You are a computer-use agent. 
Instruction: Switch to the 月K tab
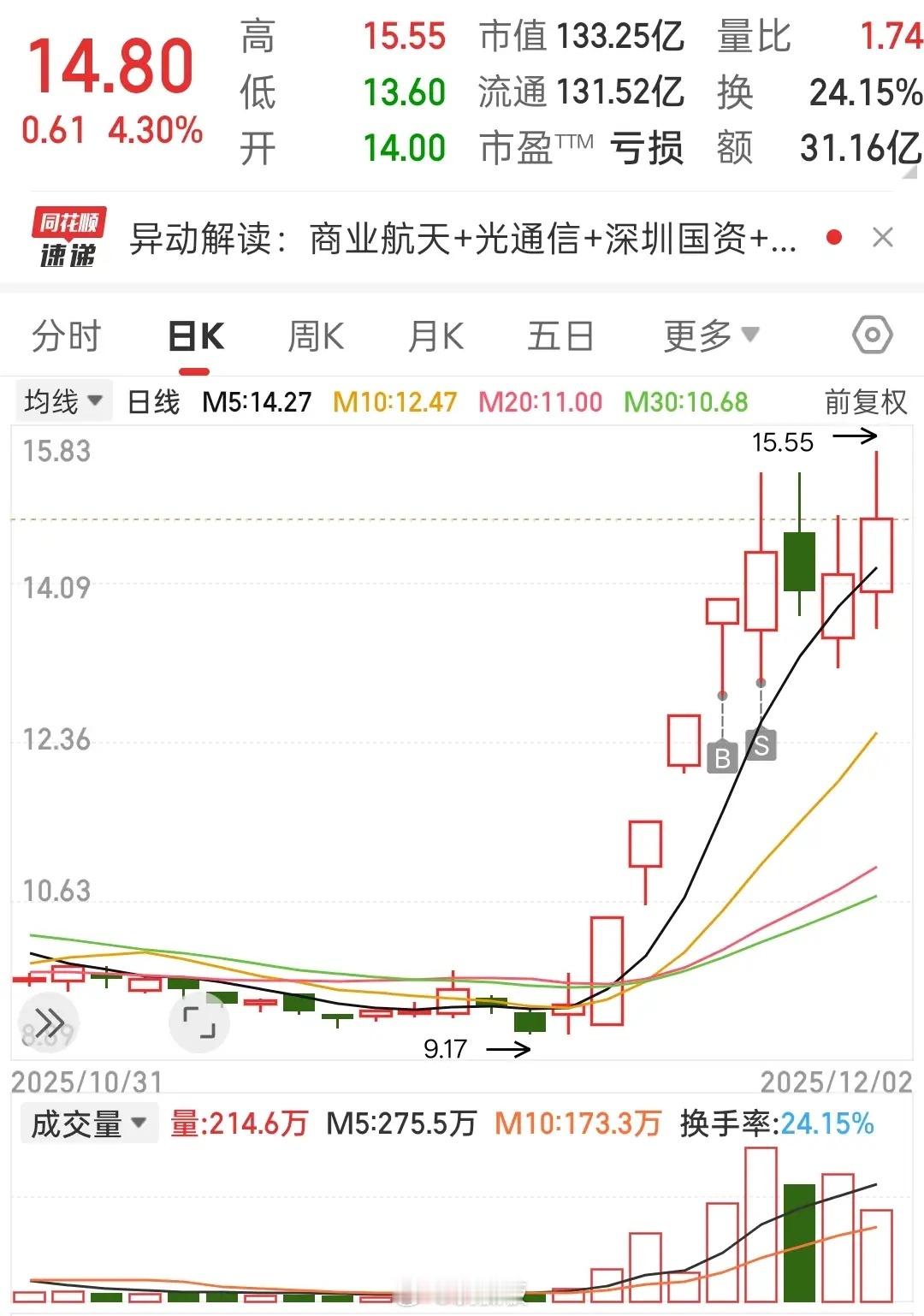(436, 335)
